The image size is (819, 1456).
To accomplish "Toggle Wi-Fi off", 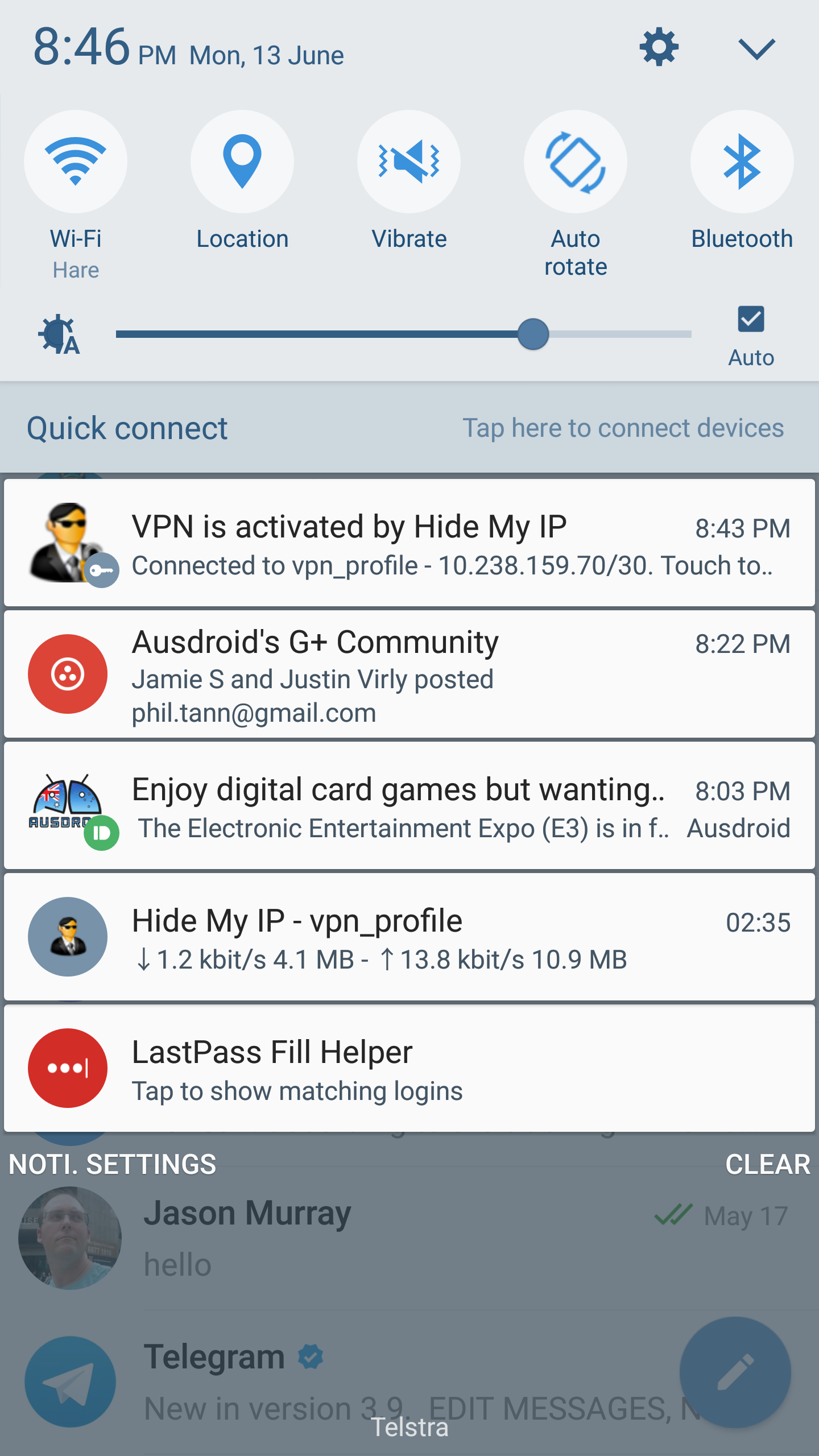I will click(x=76, y=162).
